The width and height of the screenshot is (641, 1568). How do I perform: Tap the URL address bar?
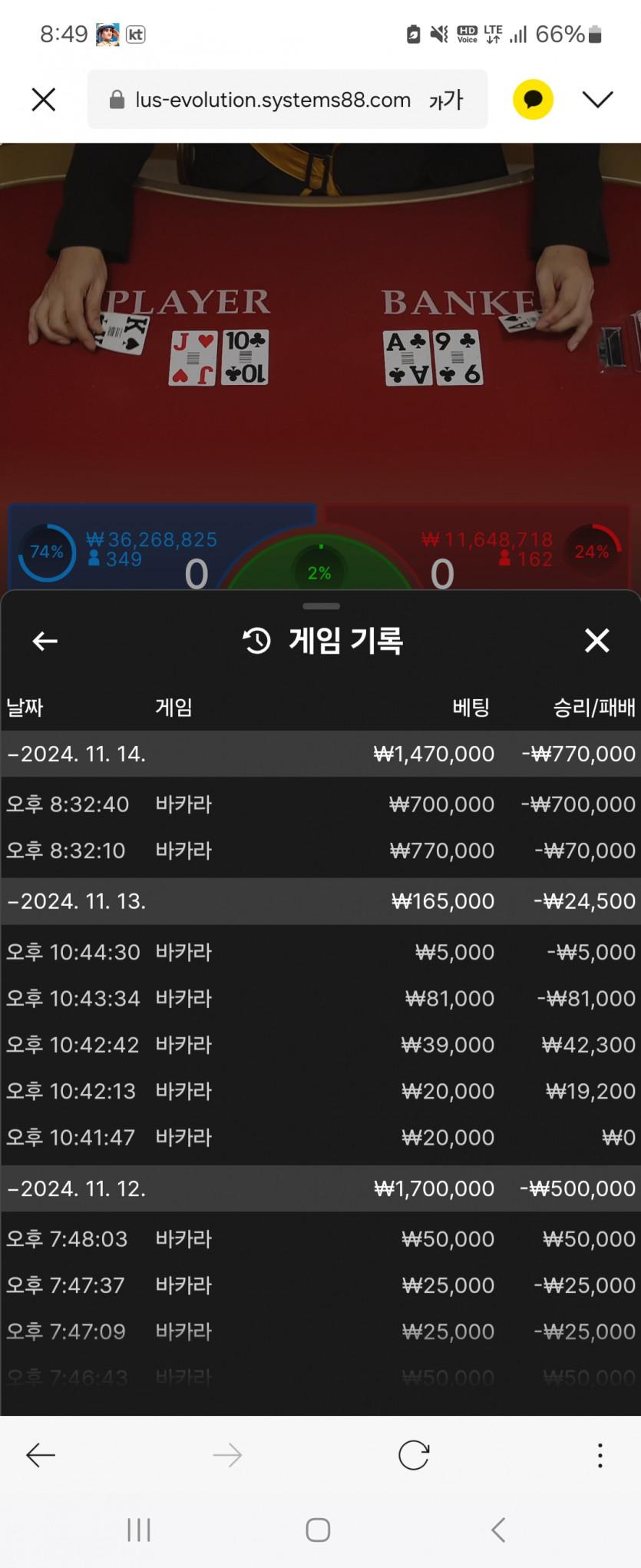click(x=273, y=100)
